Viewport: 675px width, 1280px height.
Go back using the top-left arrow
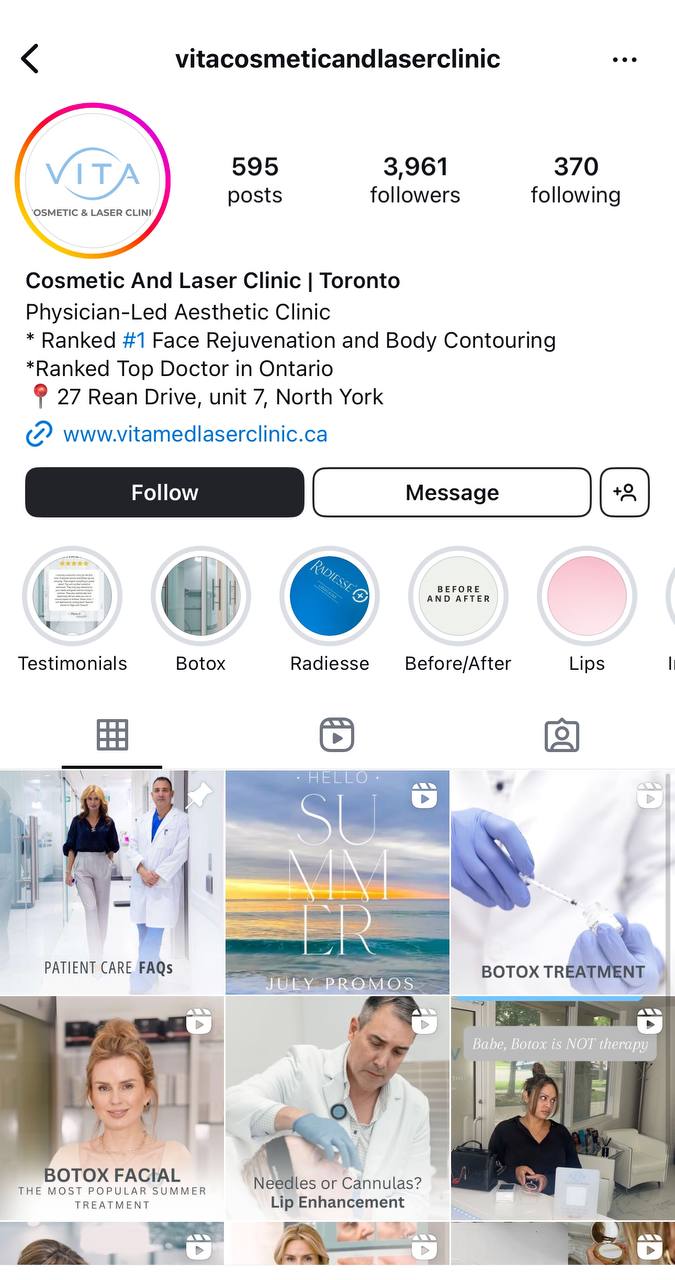click(30, 59)
